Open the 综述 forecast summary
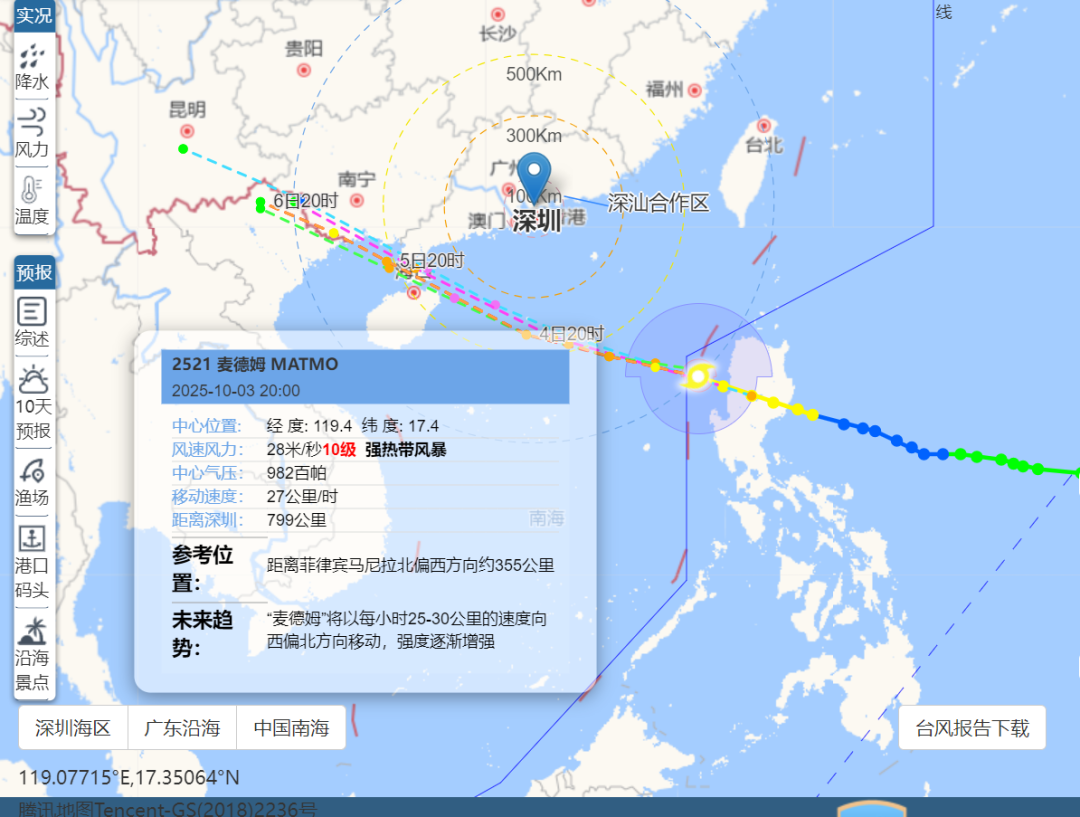This screenshot has height=817, width=1080. pyautogui.click(x=32, y=323)
